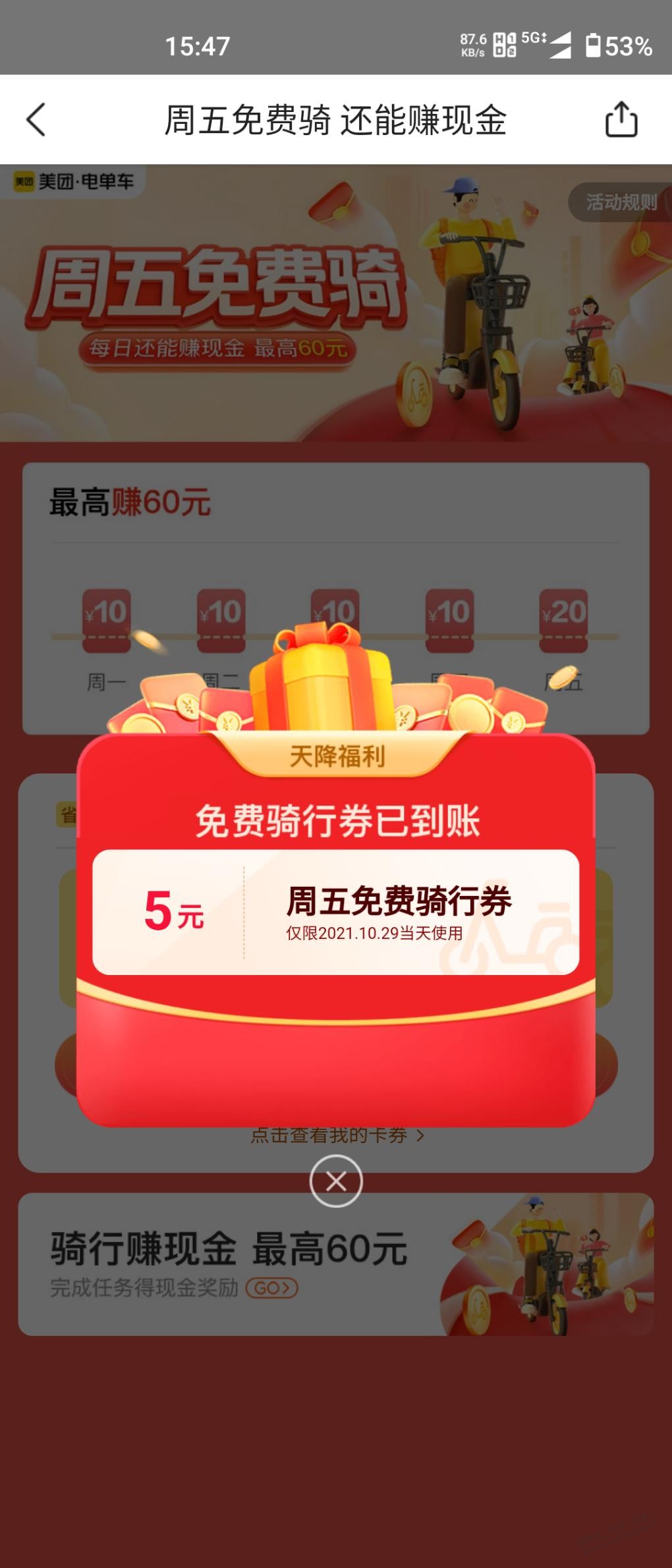672x1568 pixels.
Task: Tap the 周五免费骑行券 coupon card
Action: click(336, 912)
